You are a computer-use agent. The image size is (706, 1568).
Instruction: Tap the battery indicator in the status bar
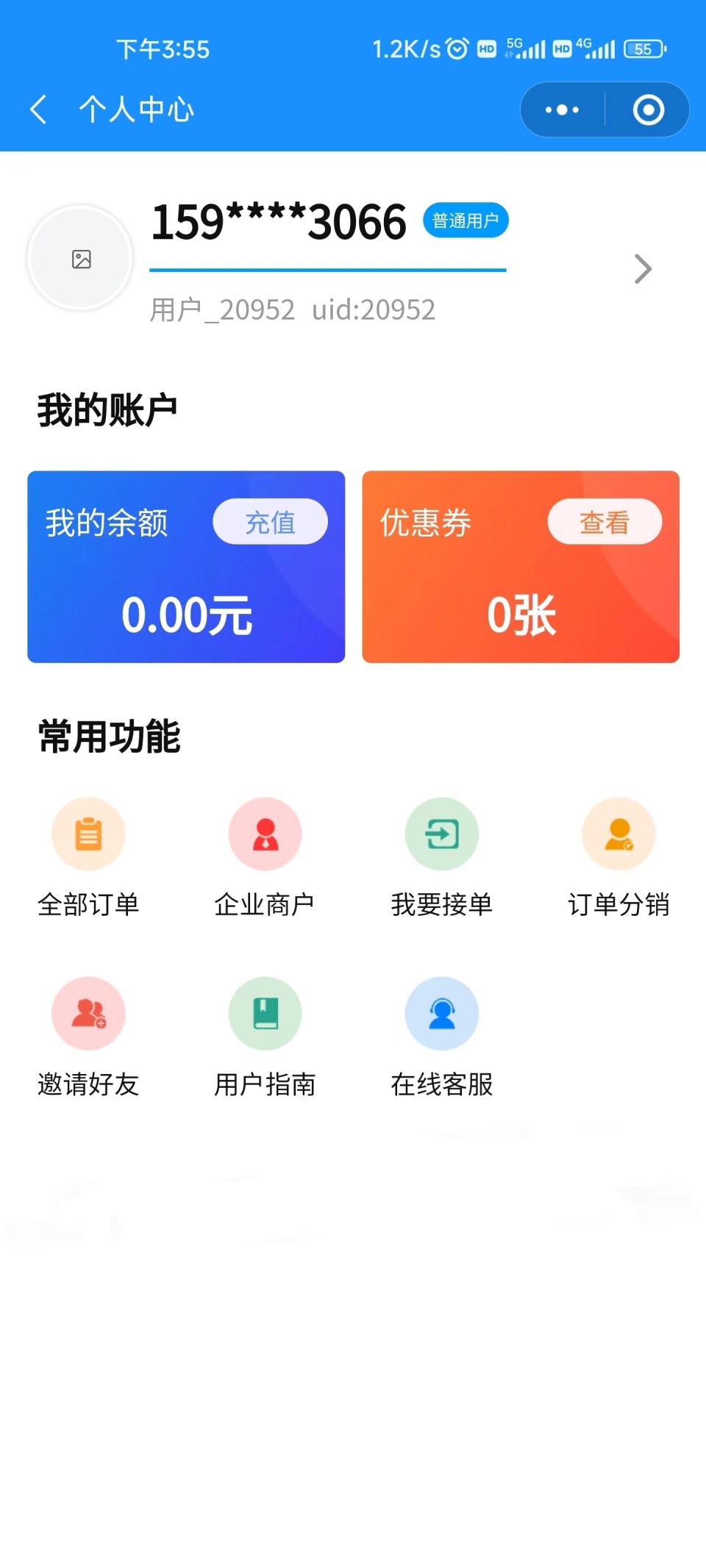click(x=643, y=48)
